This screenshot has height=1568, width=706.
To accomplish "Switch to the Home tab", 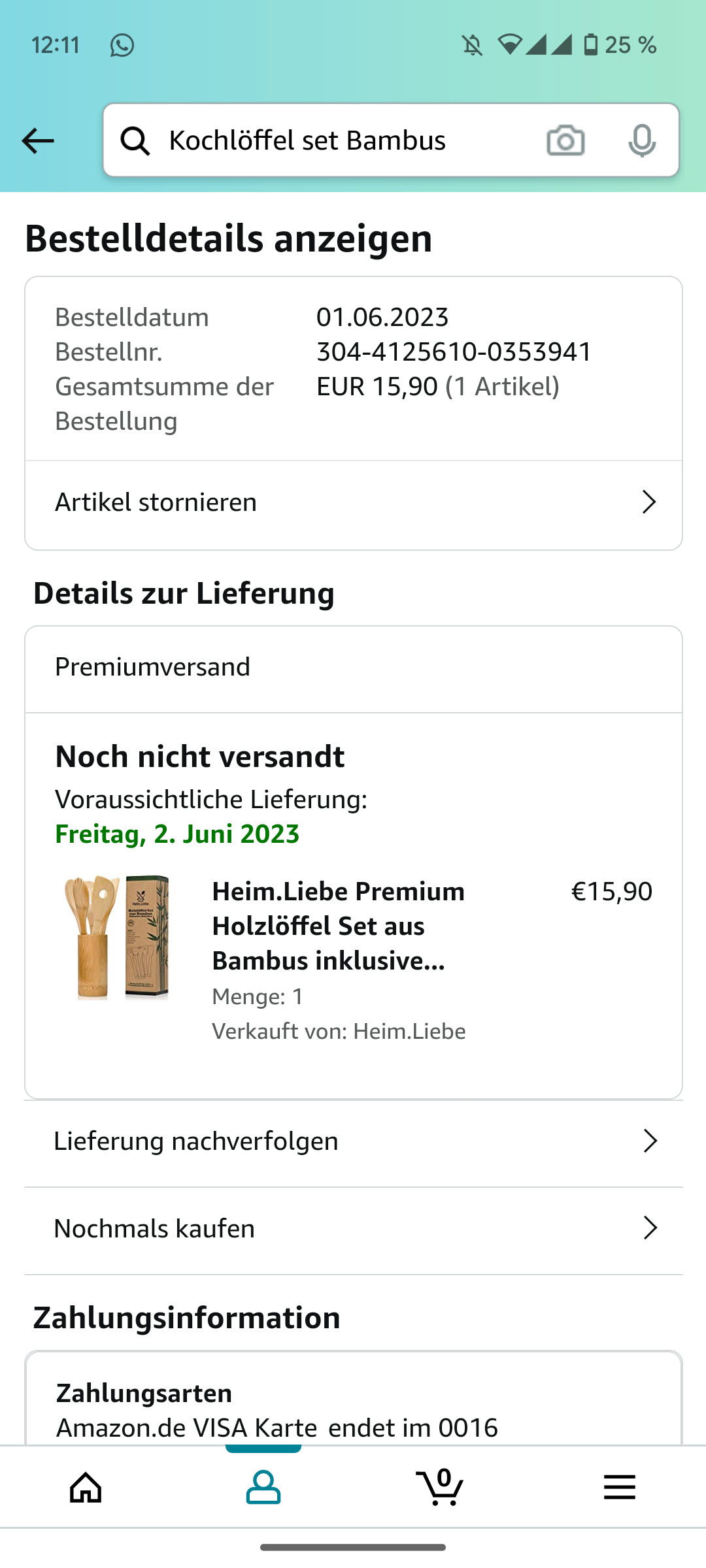I will (86, 1488).
